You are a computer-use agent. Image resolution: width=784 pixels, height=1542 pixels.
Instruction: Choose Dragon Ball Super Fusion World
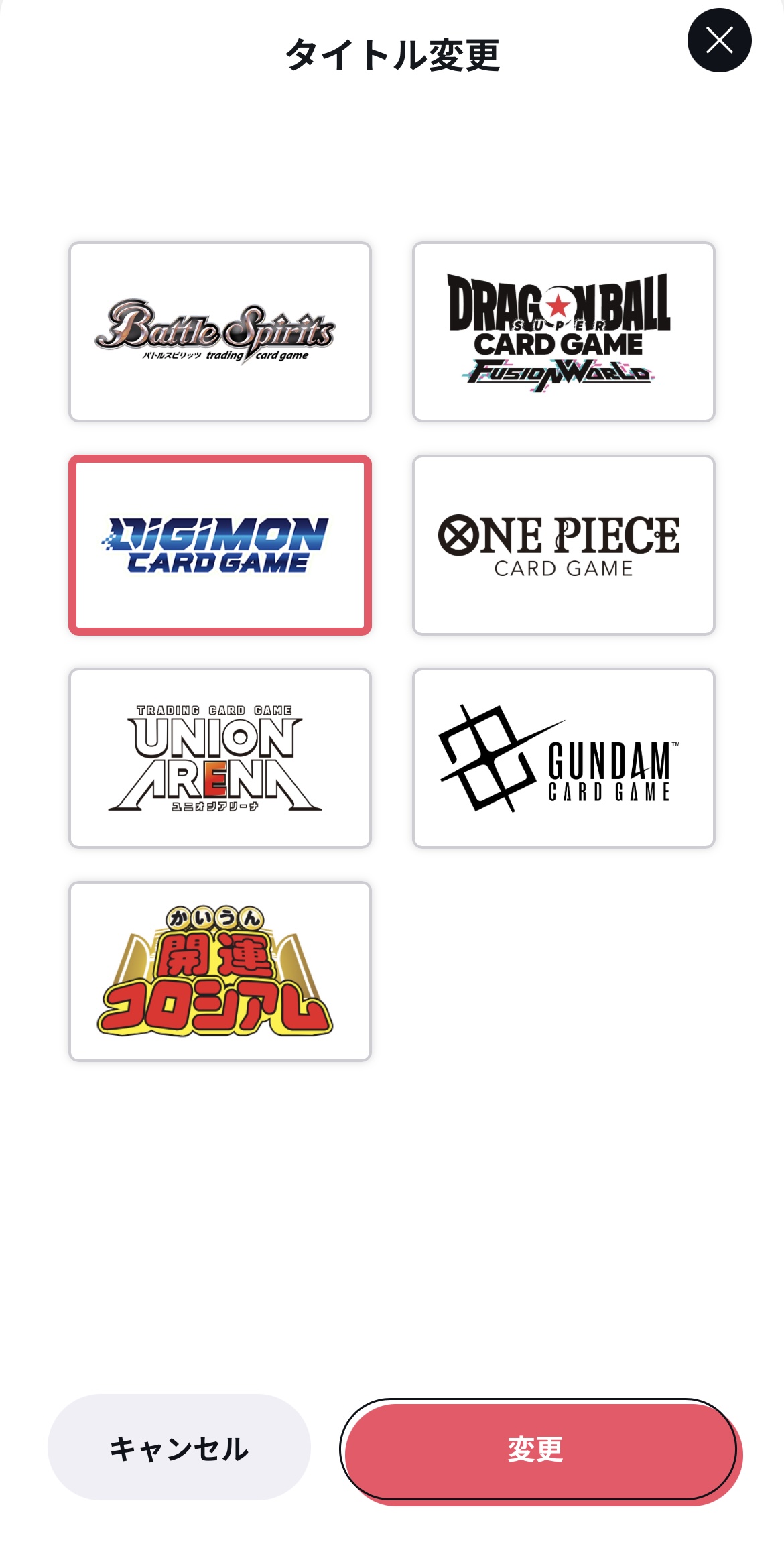click(x=564, y=332)
